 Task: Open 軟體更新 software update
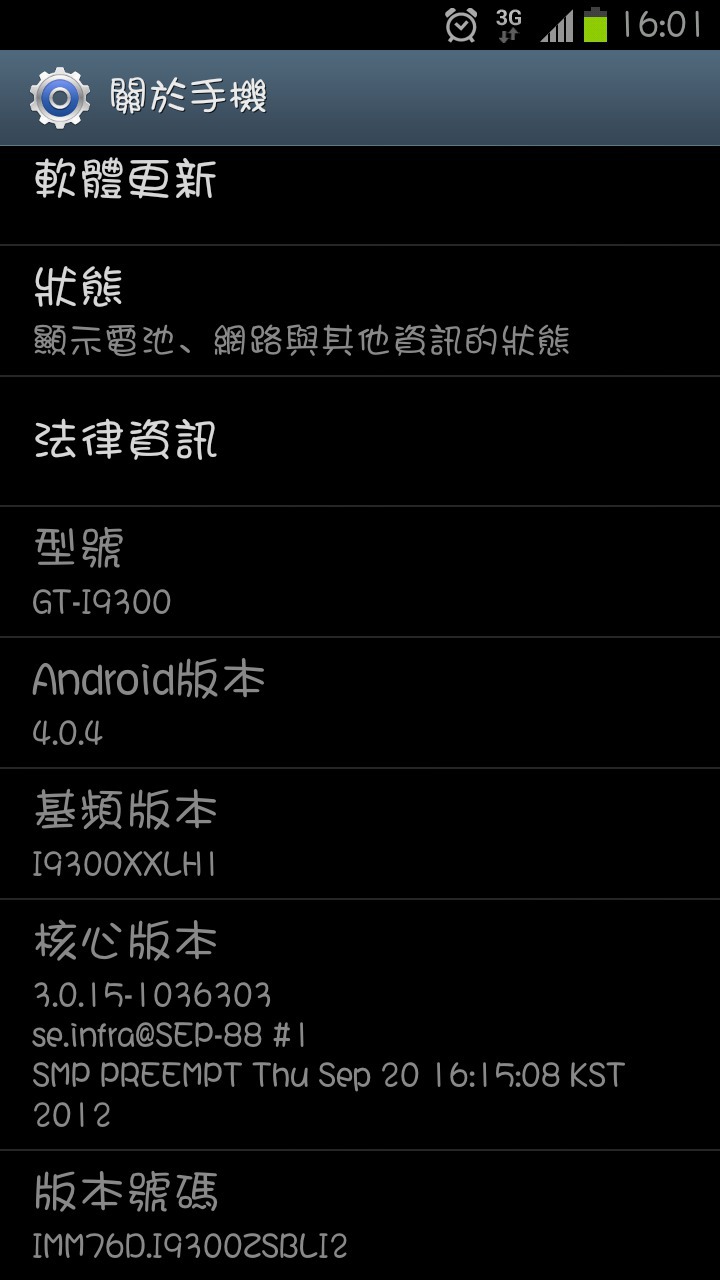pos(360,196)
